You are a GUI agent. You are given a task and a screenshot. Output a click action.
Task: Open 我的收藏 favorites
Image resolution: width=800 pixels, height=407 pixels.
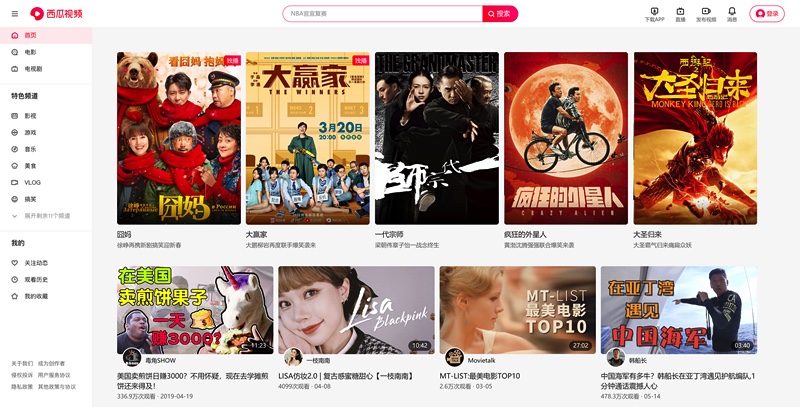[x=36, y=296]
